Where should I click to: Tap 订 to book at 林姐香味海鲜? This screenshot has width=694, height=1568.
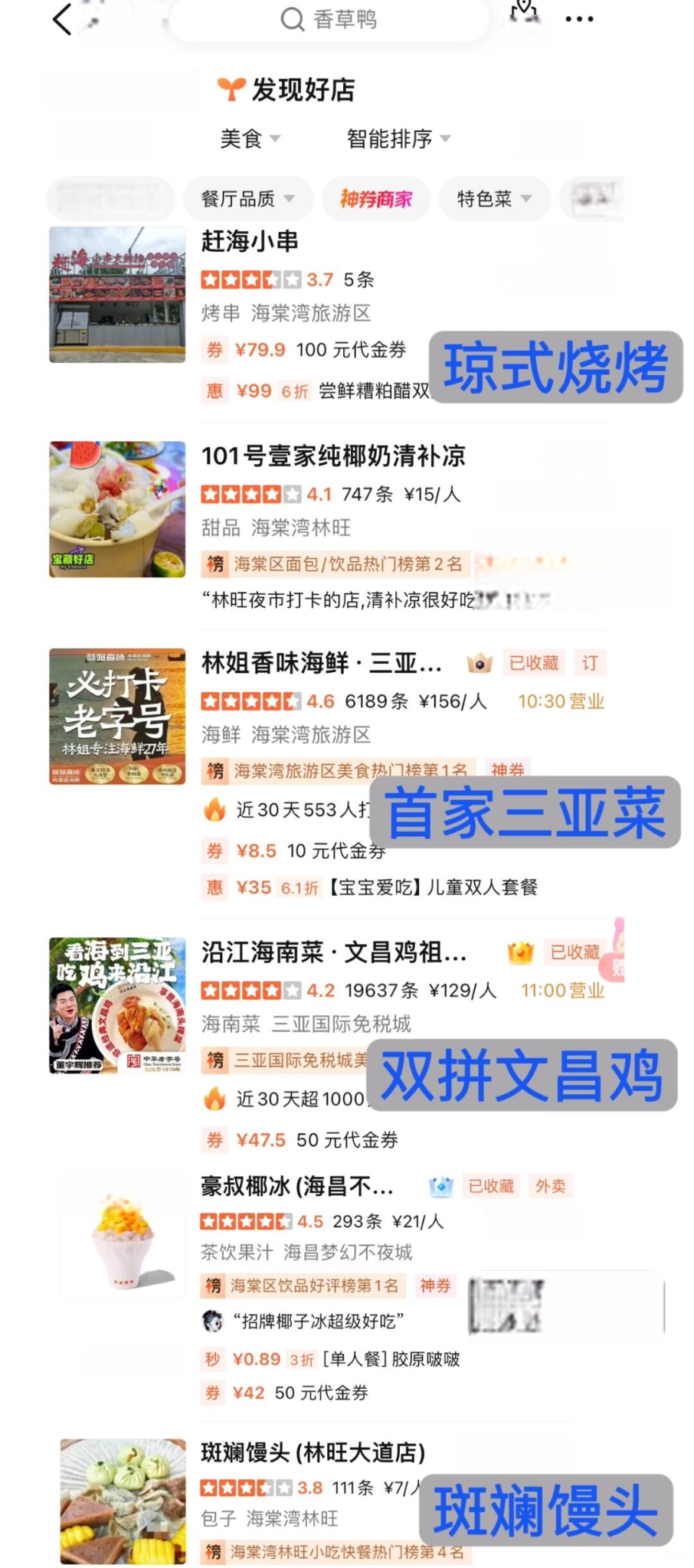[x=590, y=663]
